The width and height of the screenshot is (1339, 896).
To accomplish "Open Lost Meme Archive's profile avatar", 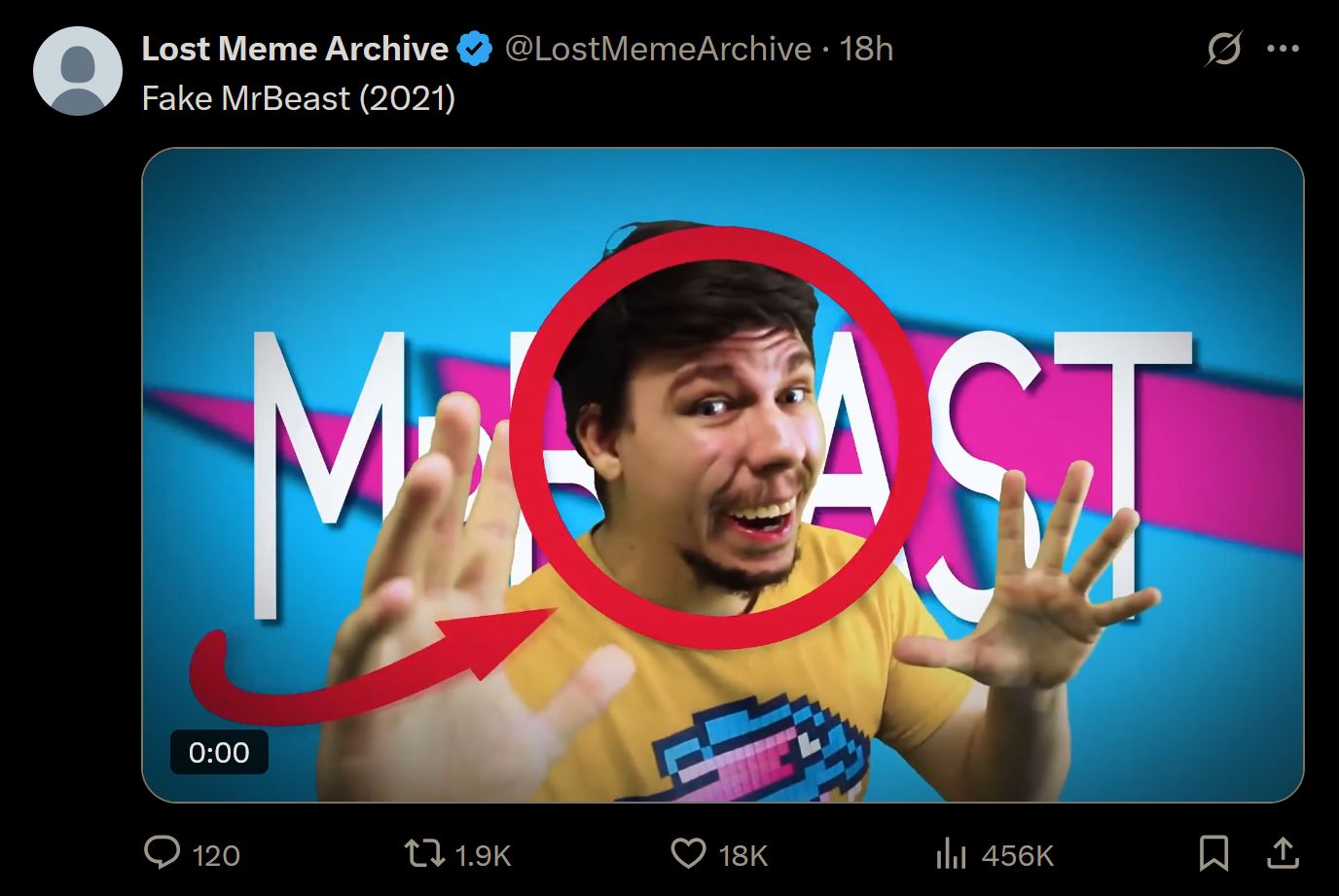I will point(77,71).
